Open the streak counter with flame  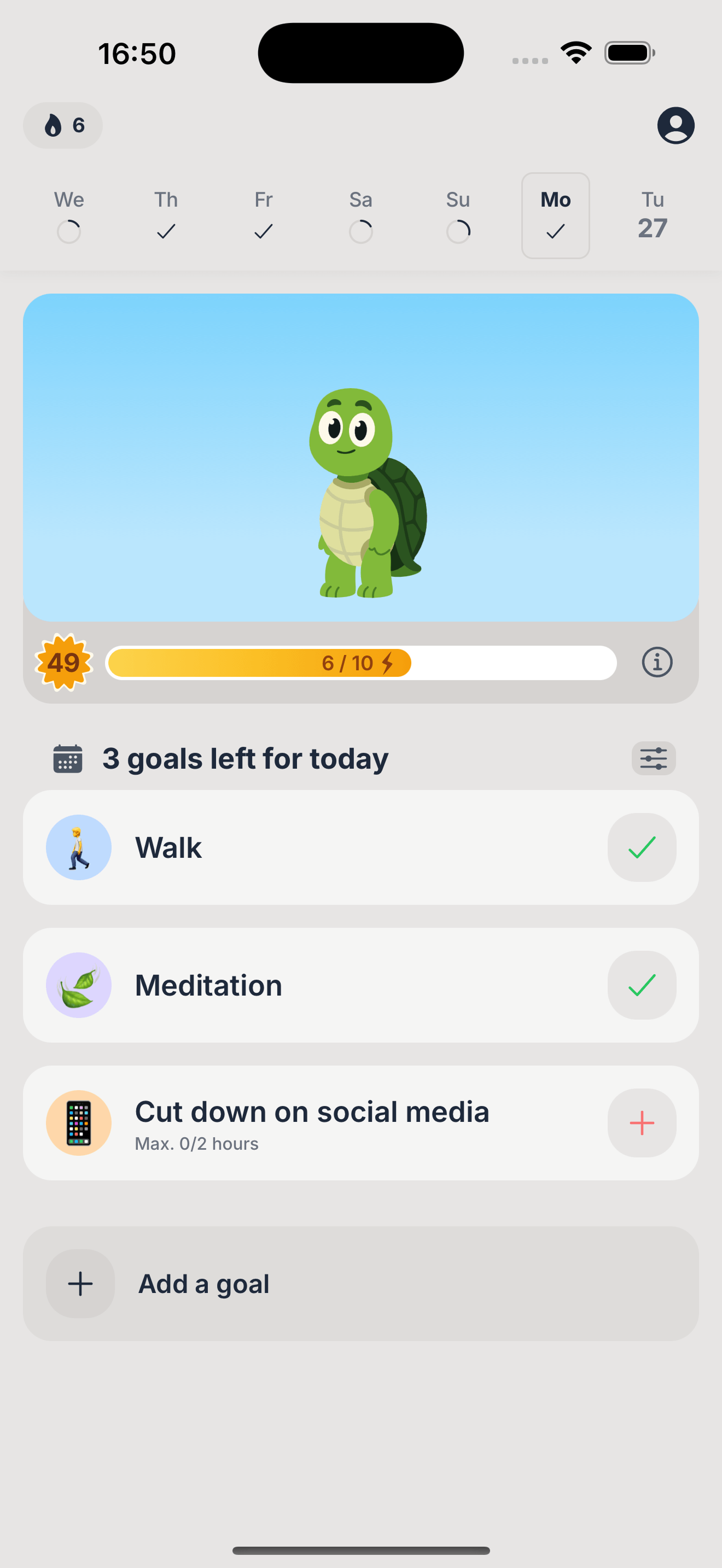coord(63,125)
